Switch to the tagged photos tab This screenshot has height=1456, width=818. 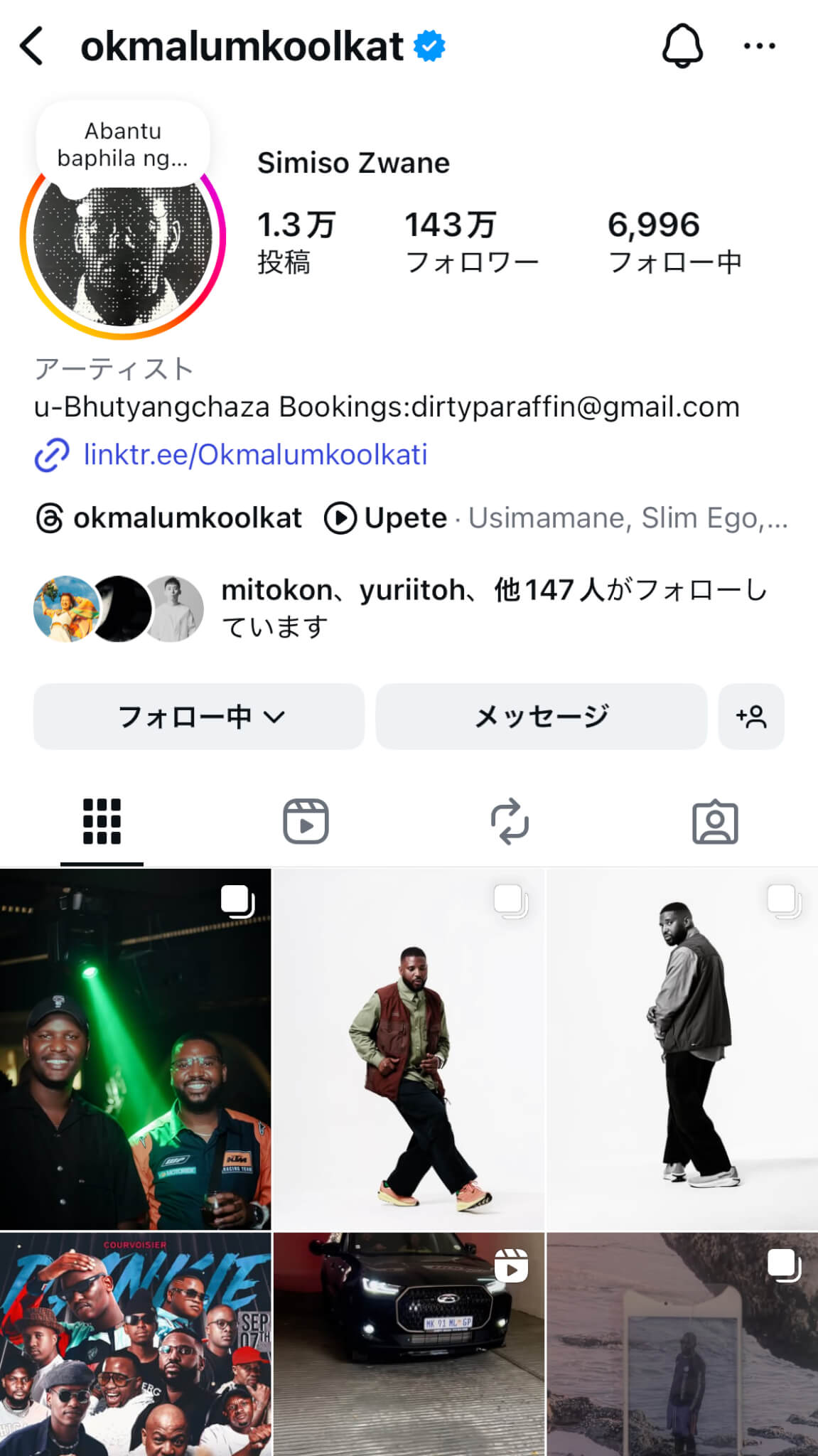[715, 822]
